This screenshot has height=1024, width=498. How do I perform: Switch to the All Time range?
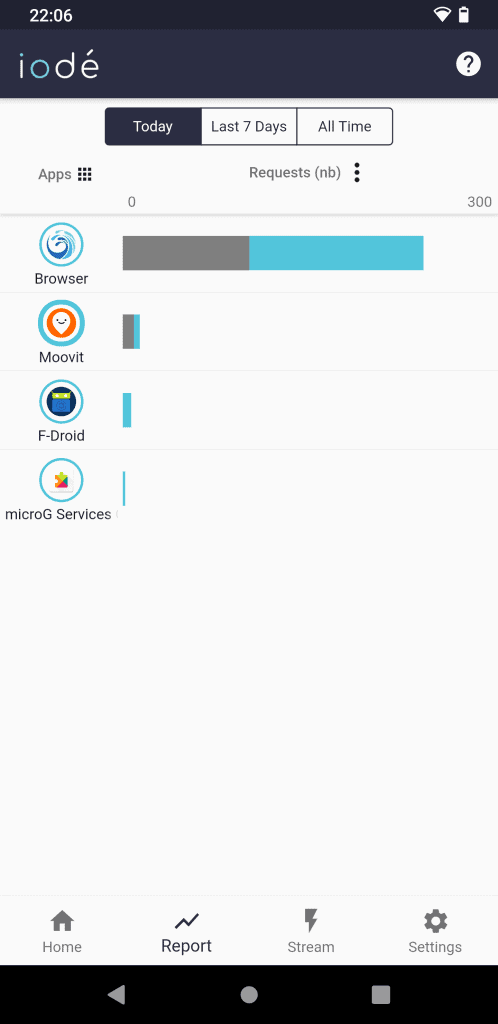pos(345,126)
